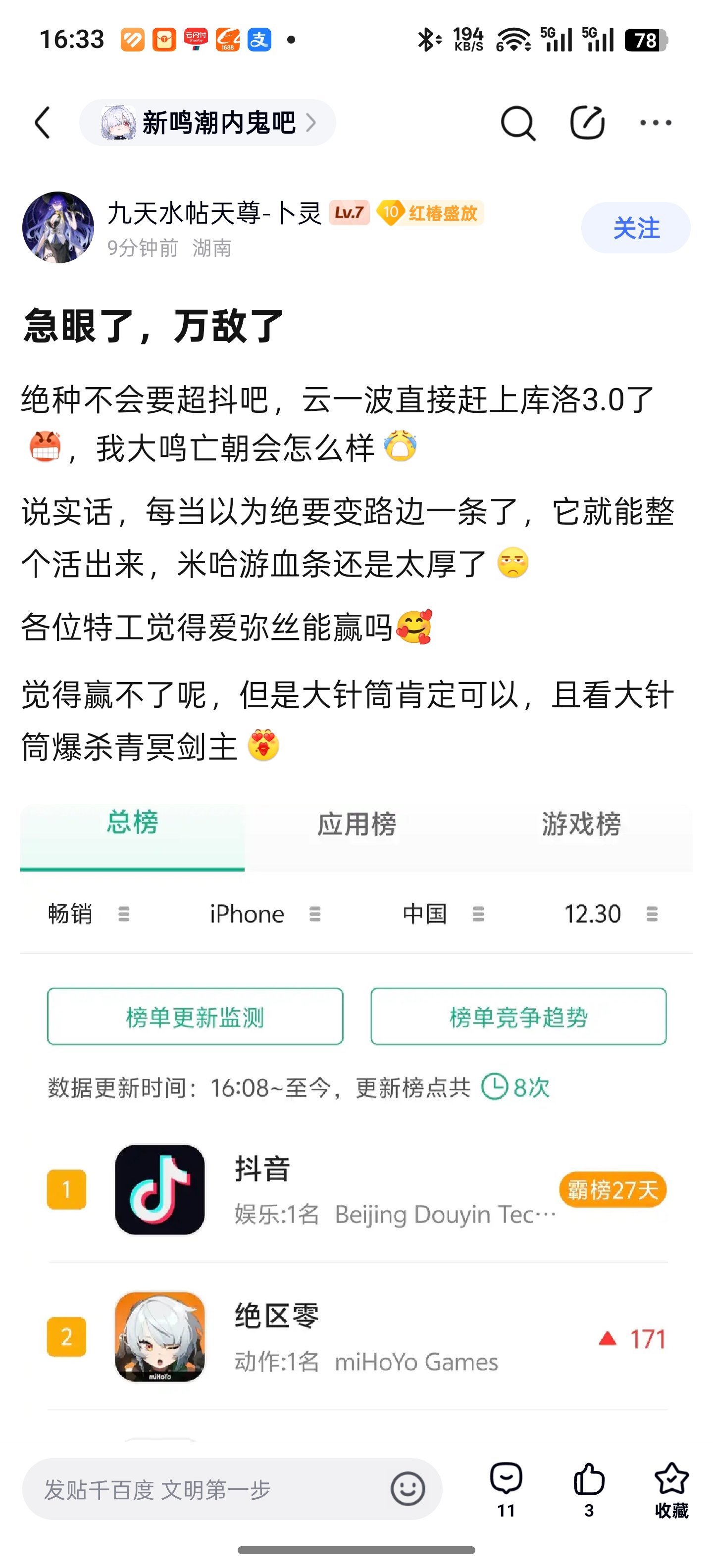
Task: Focus the 发贴千百度 reply input field
Action: point(207,1489)
